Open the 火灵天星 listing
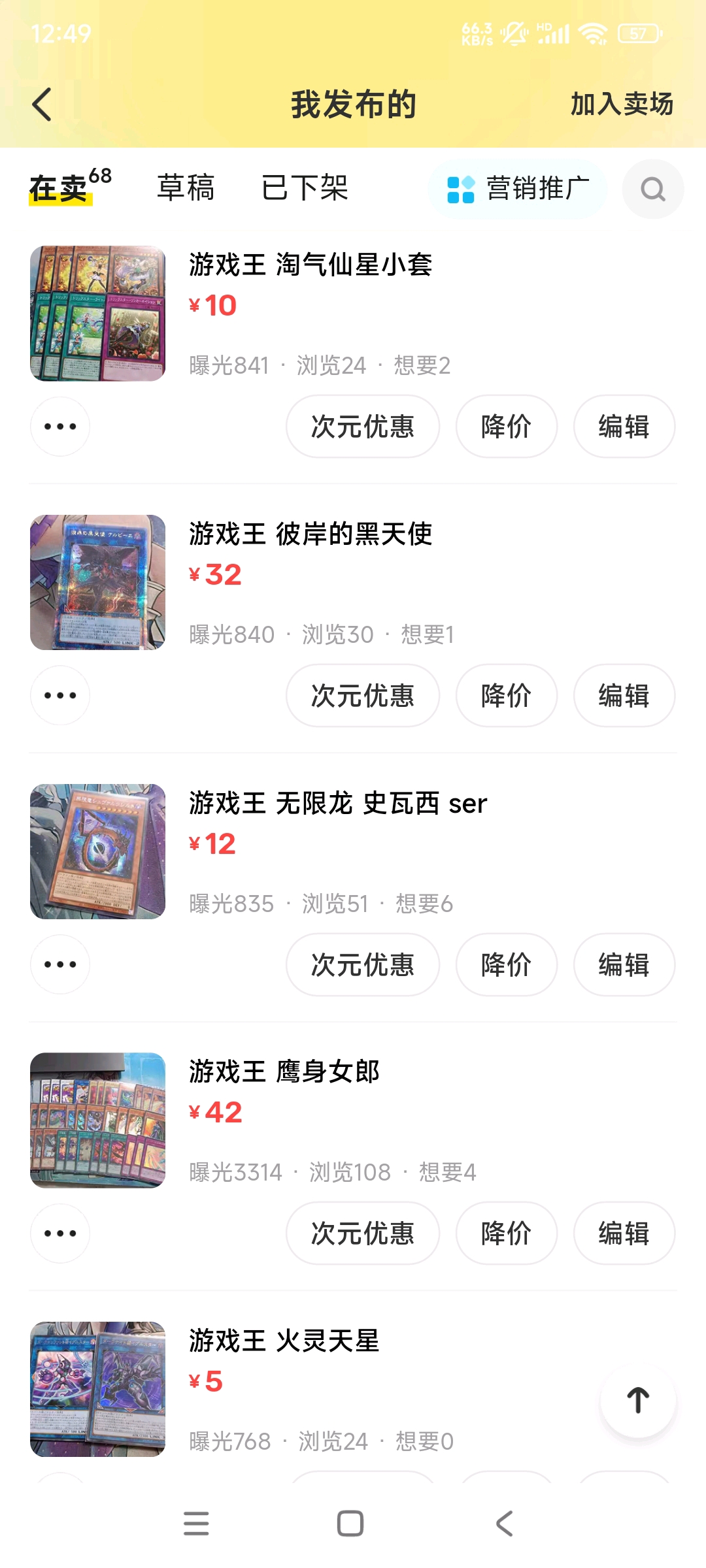This screenshot has width=706, height=1568. (314, 1390)
